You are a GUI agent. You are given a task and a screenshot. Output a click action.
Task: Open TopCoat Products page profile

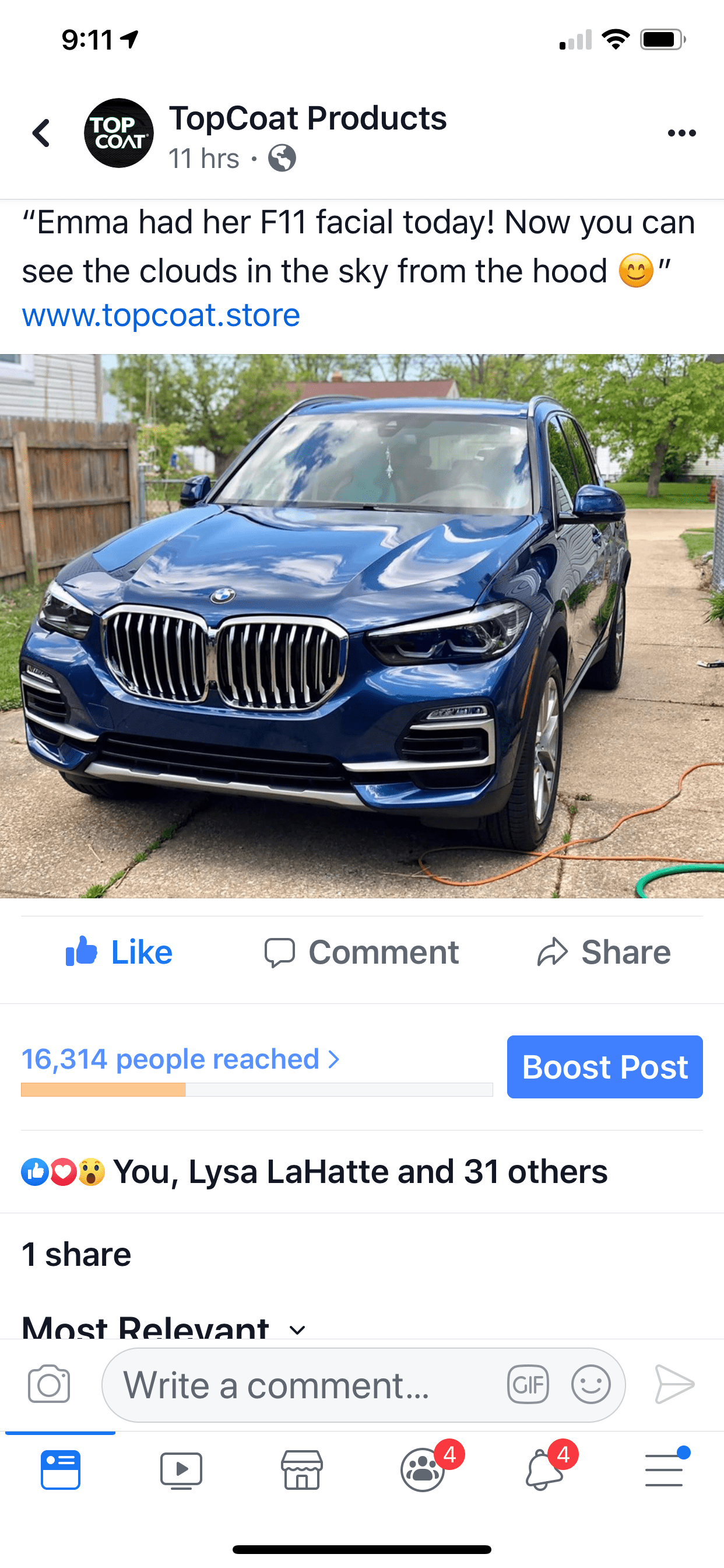click(307, 118)
